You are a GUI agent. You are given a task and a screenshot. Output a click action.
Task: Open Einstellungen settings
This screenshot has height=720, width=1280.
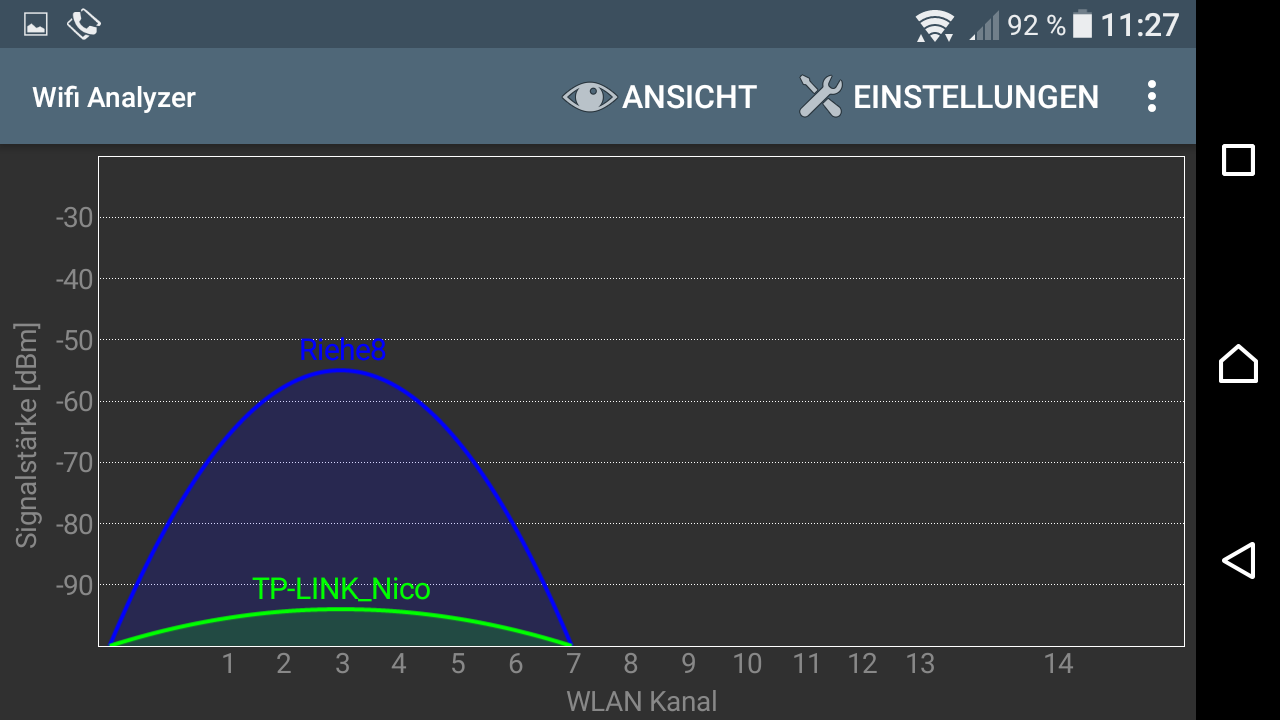pos(949,97)
